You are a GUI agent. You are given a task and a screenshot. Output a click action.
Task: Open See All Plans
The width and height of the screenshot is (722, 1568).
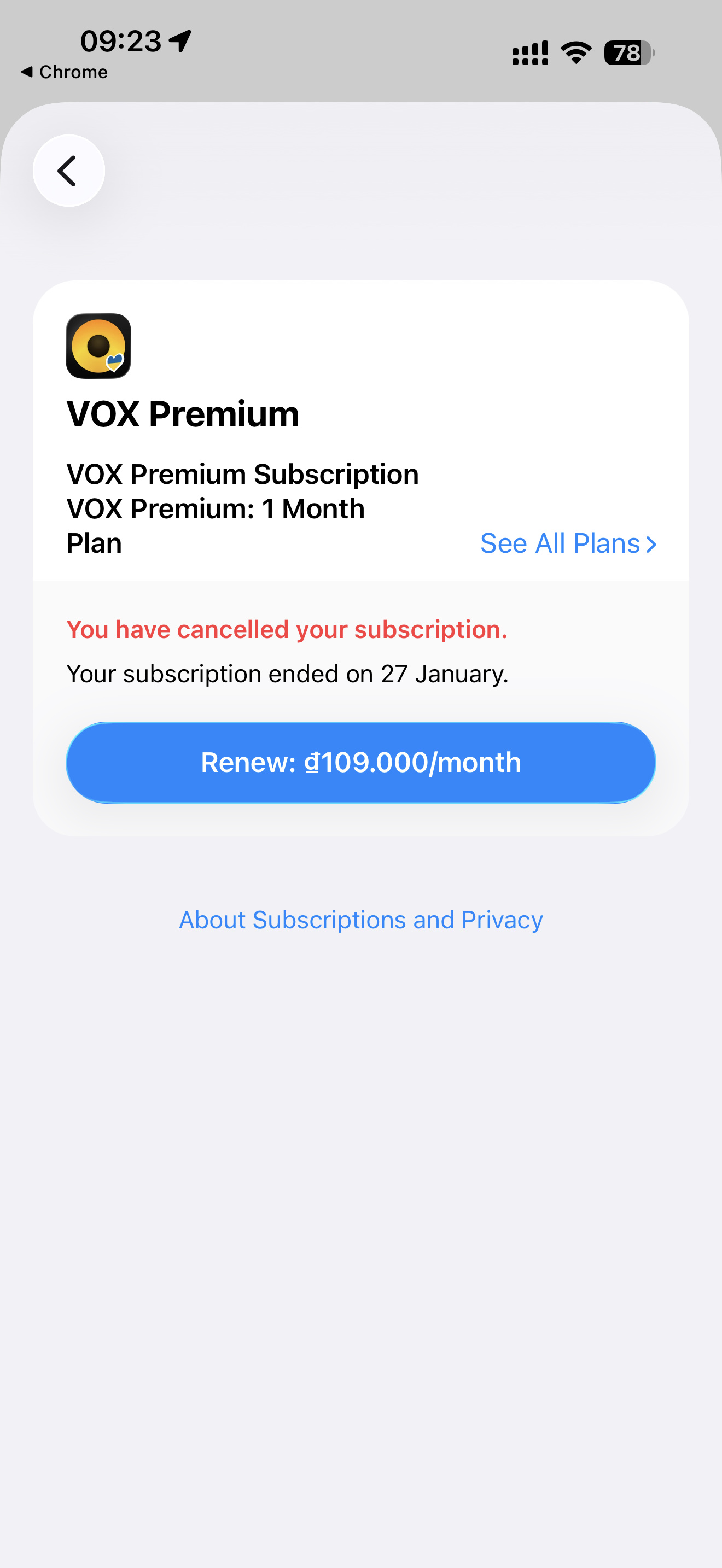567,543
